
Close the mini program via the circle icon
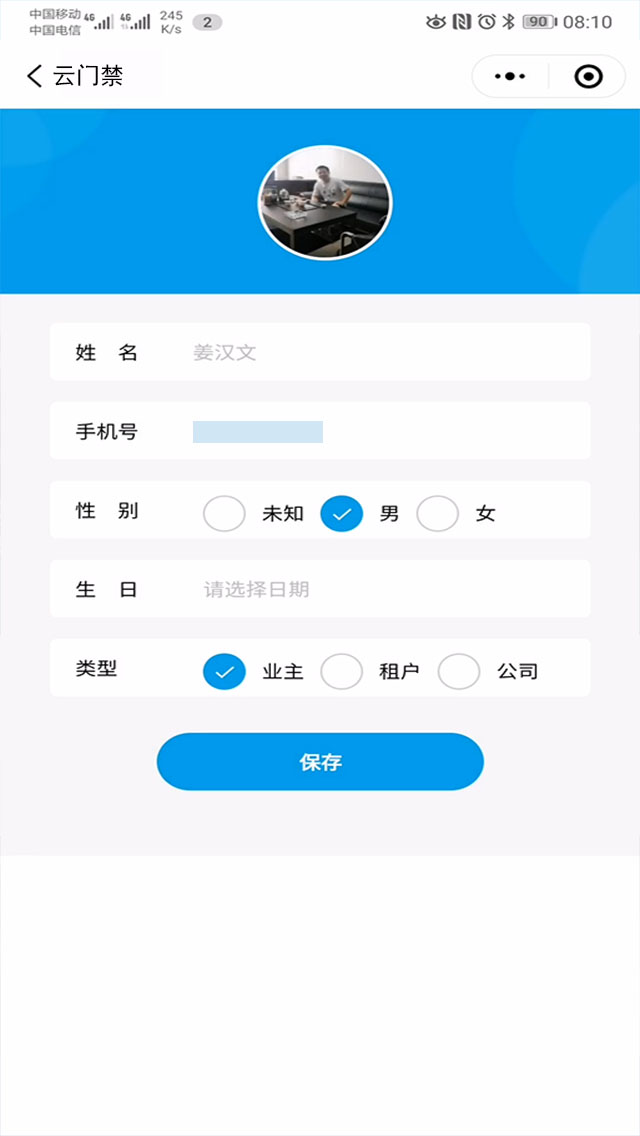pyautogui.click(x=588, y=76)
